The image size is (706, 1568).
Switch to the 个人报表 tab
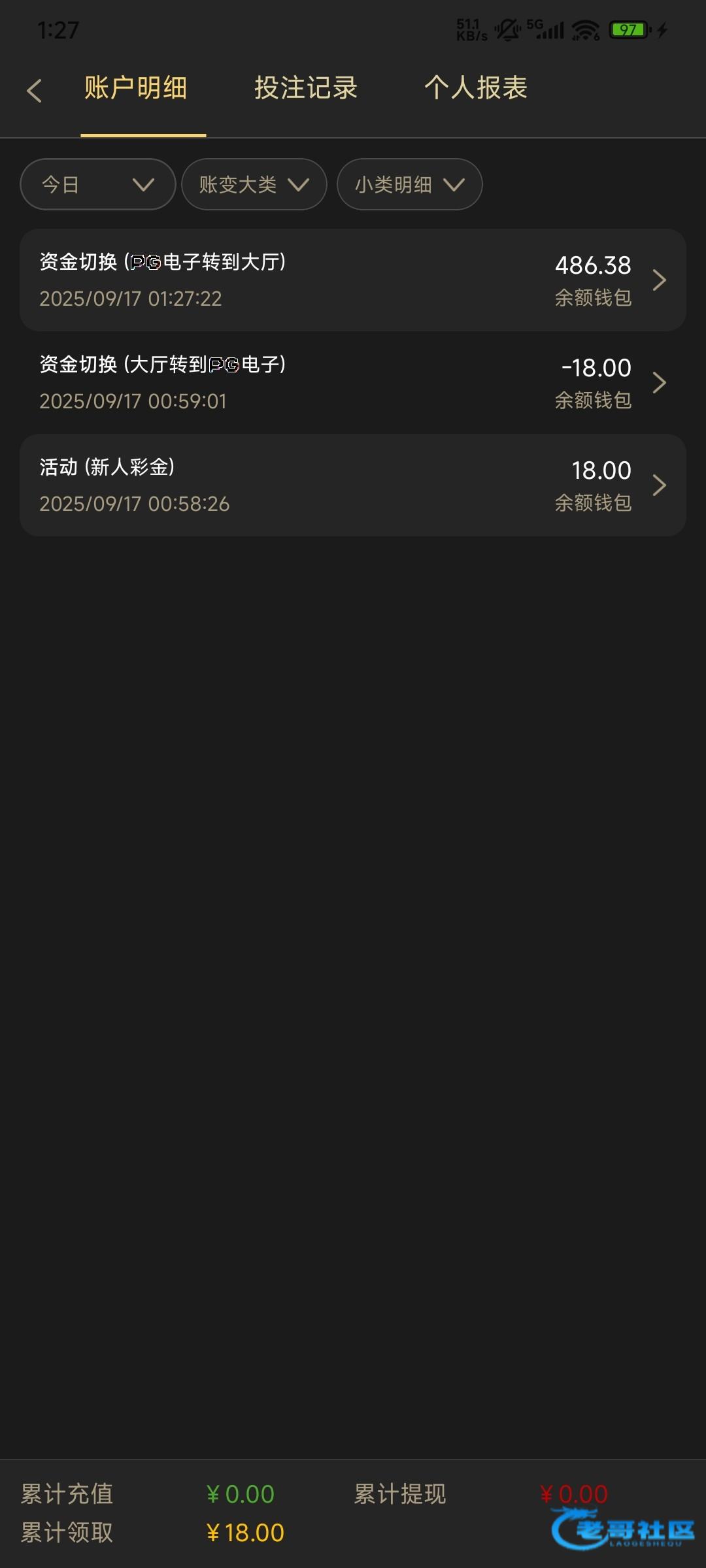coord(475,88)
